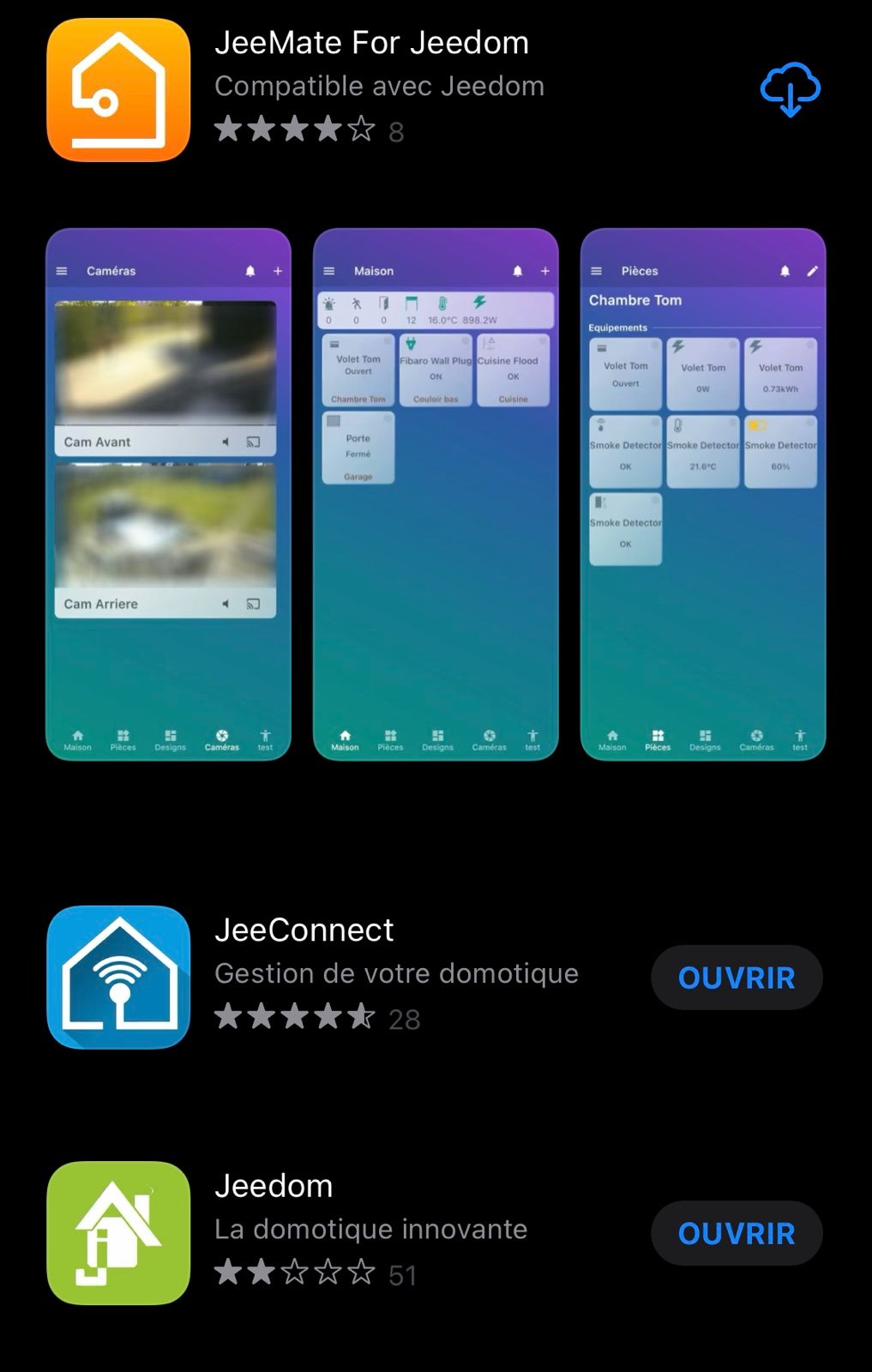This screenshot has width=872, height=1372.
Task: View the Maison screenshot preview
Action: click(436, 494)
